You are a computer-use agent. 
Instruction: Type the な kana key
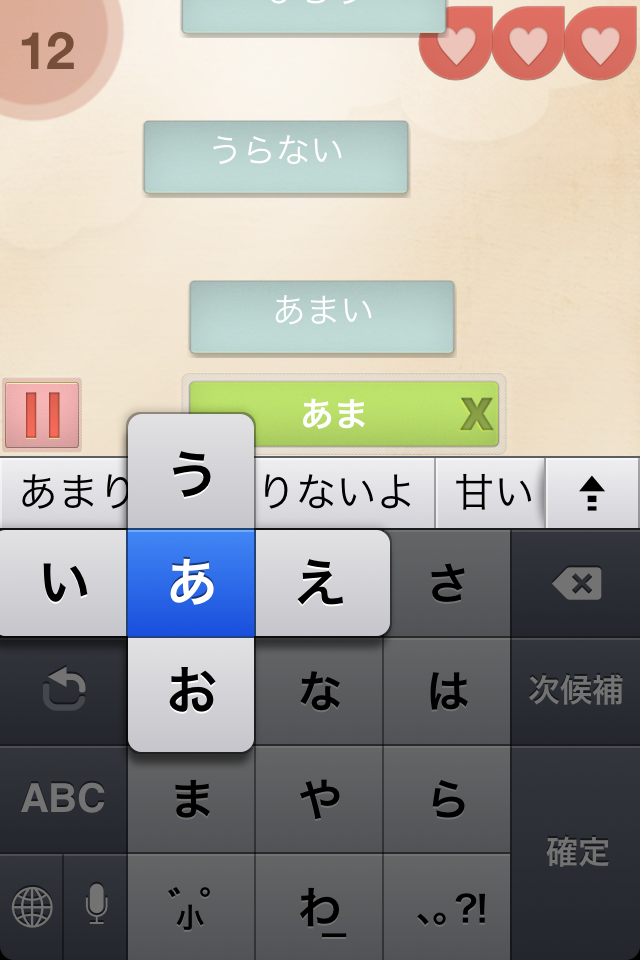tap(320, 692)
